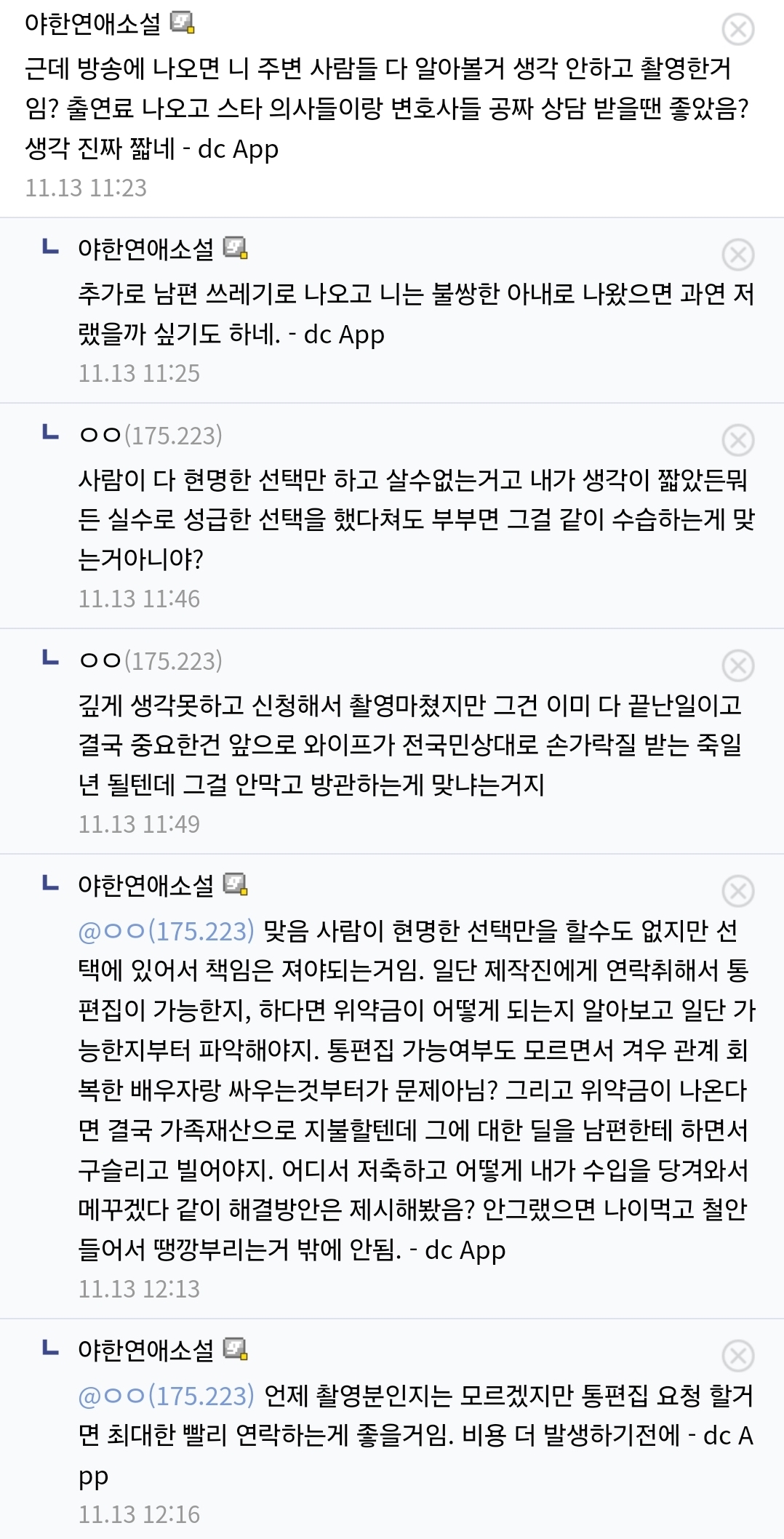Open the @ㅇㅇ(175.223) mention in the 12:16 reply
This screenshot has height=1539, width=784.
pyautogui.click(x=166, y=1396)
